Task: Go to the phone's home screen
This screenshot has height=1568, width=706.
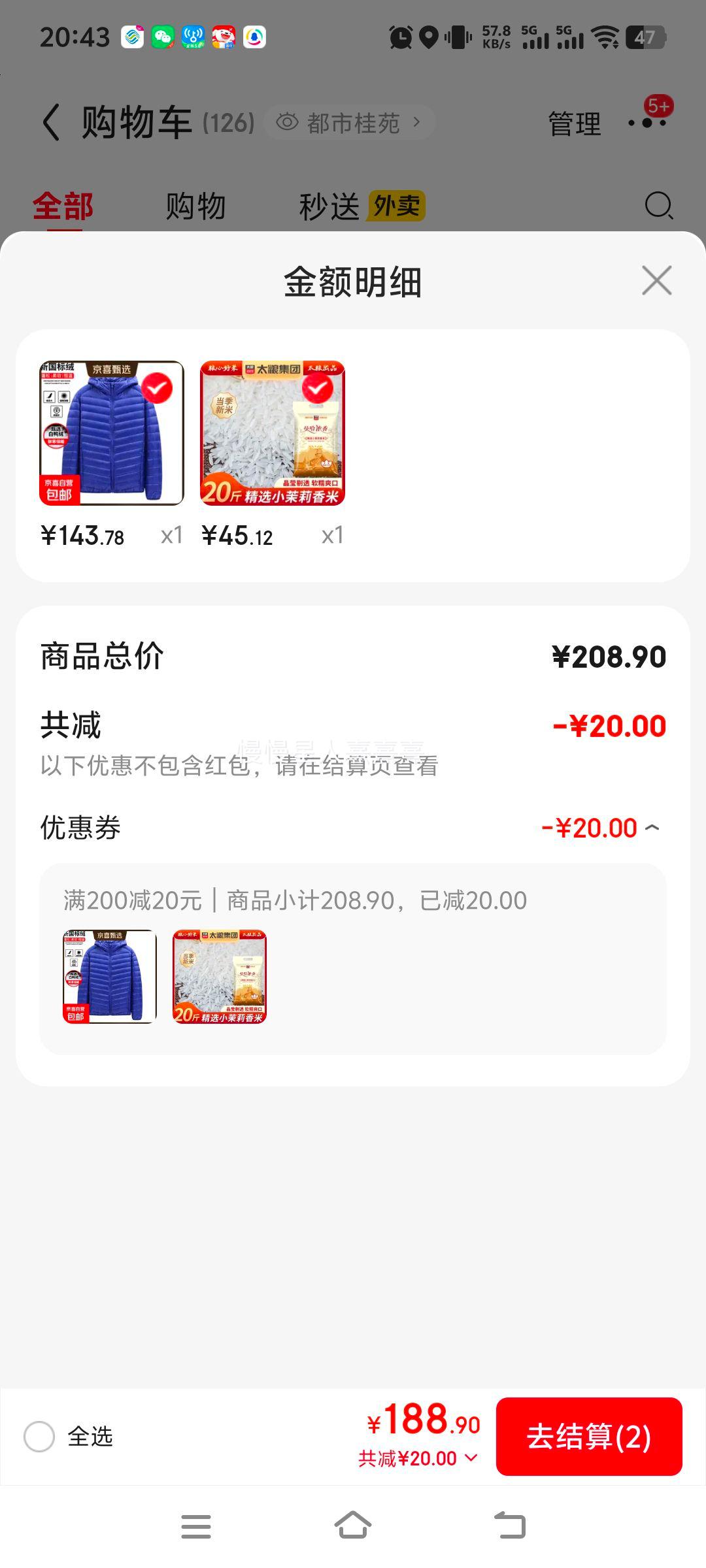Action: (353, 1526)
